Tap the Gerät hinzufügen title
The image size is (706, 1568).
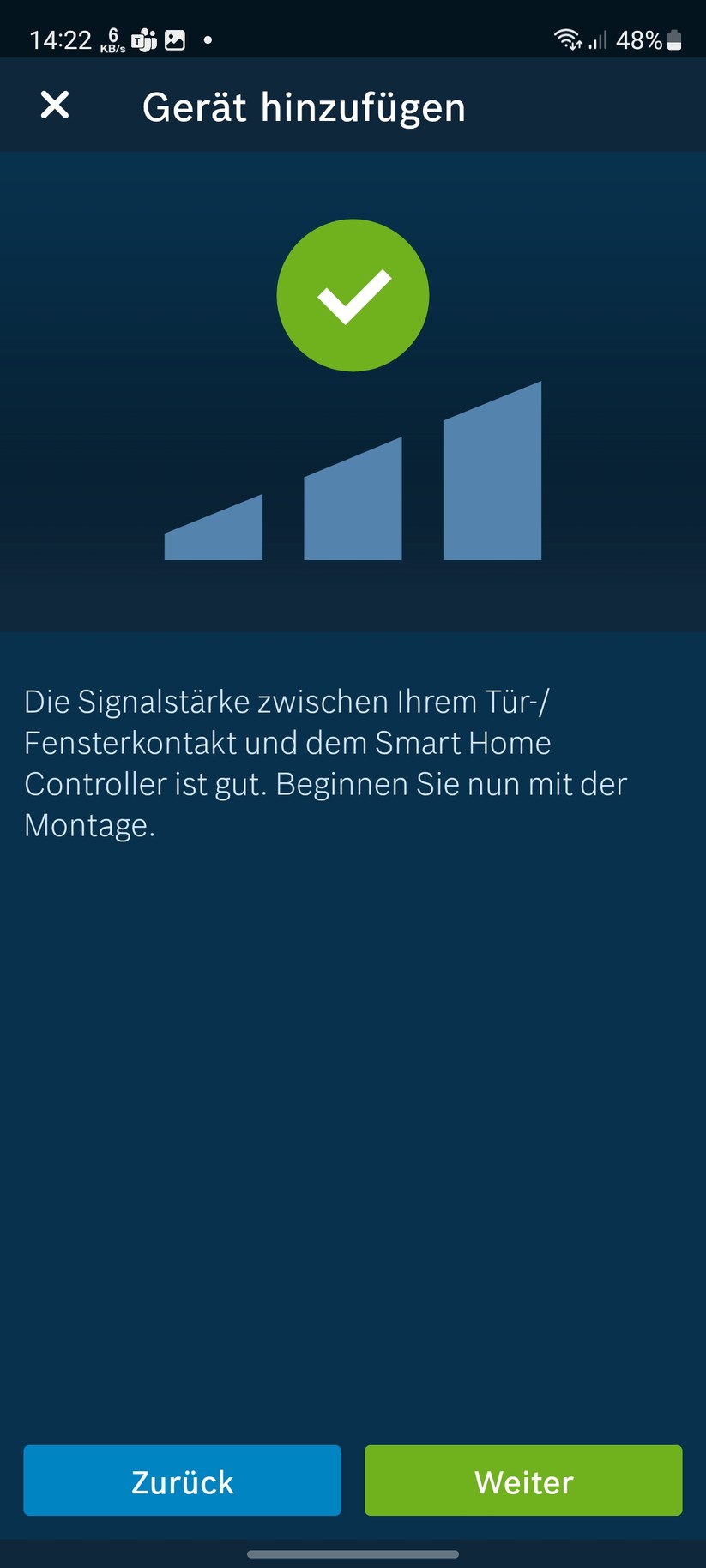pos(305,106)
